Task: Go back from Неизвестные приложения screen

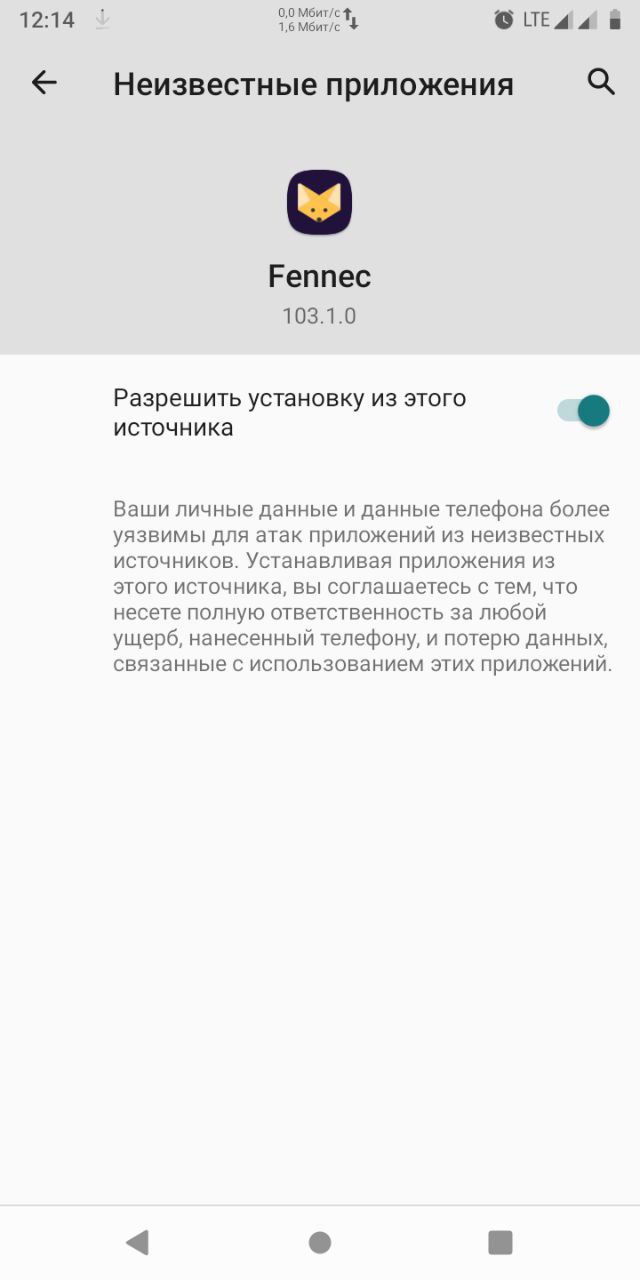Action: 44,83
